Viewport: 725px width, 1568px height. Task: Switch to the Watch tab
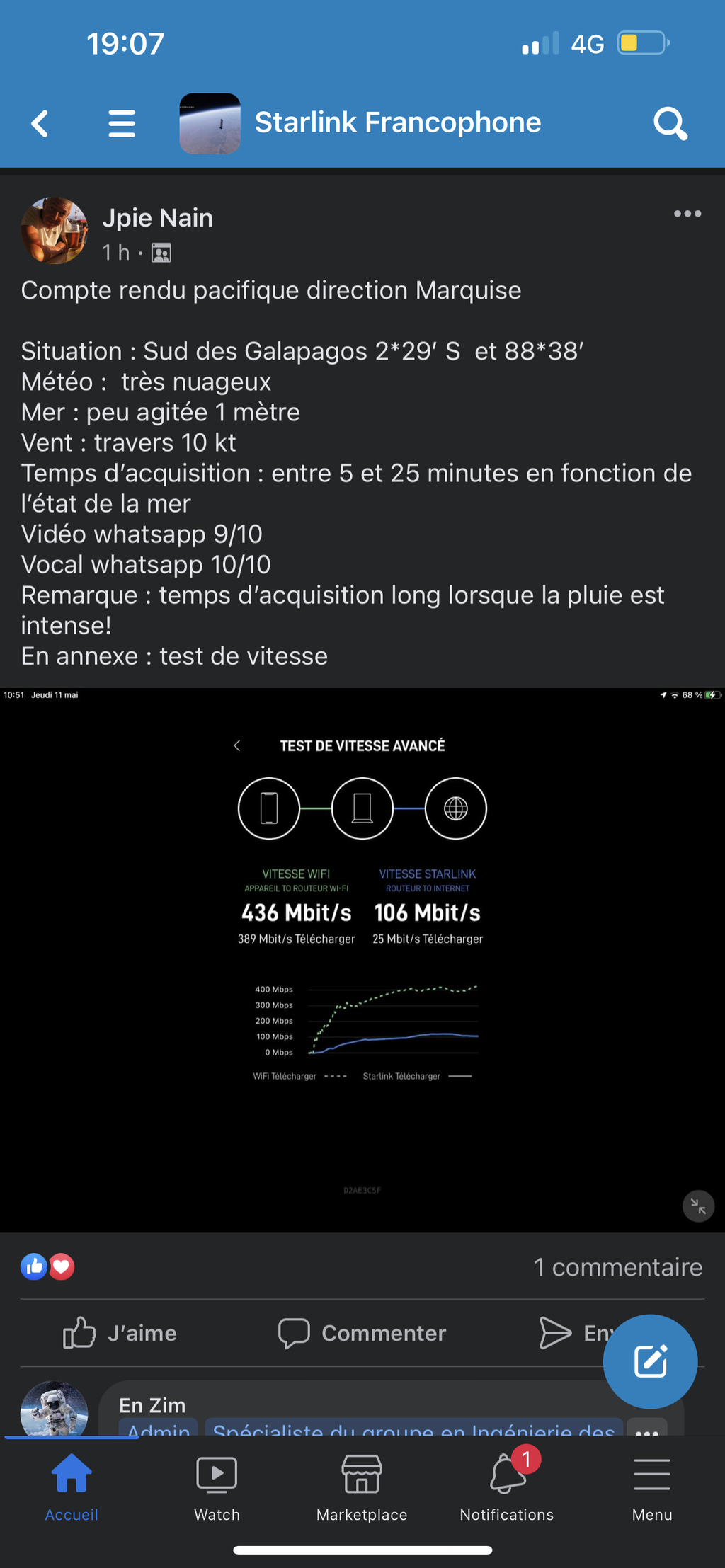pyautogui.click(x=217, y=1488)
